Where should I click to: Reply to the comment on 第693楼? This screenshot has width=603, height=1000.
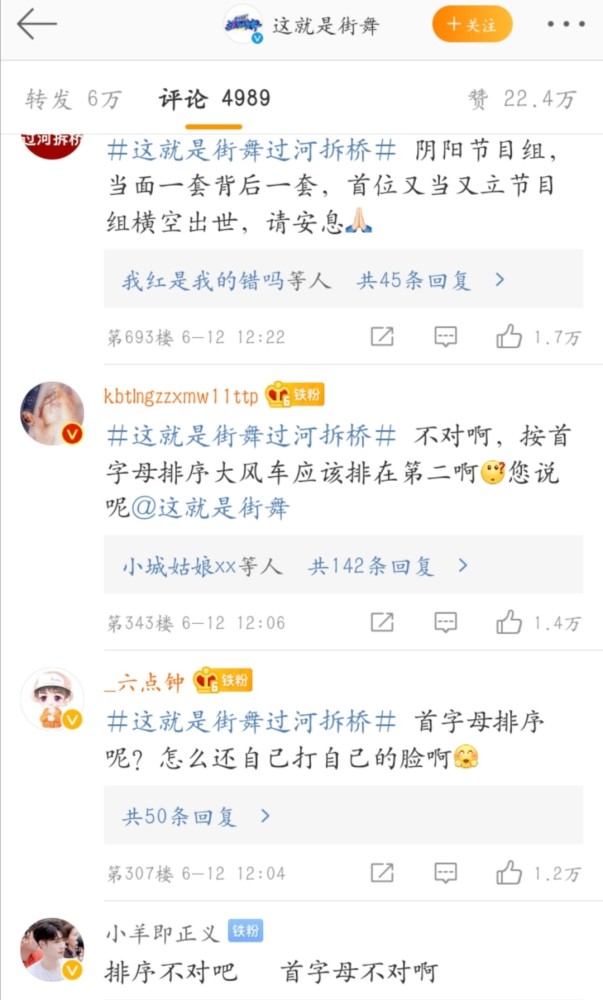coord(445,337)
